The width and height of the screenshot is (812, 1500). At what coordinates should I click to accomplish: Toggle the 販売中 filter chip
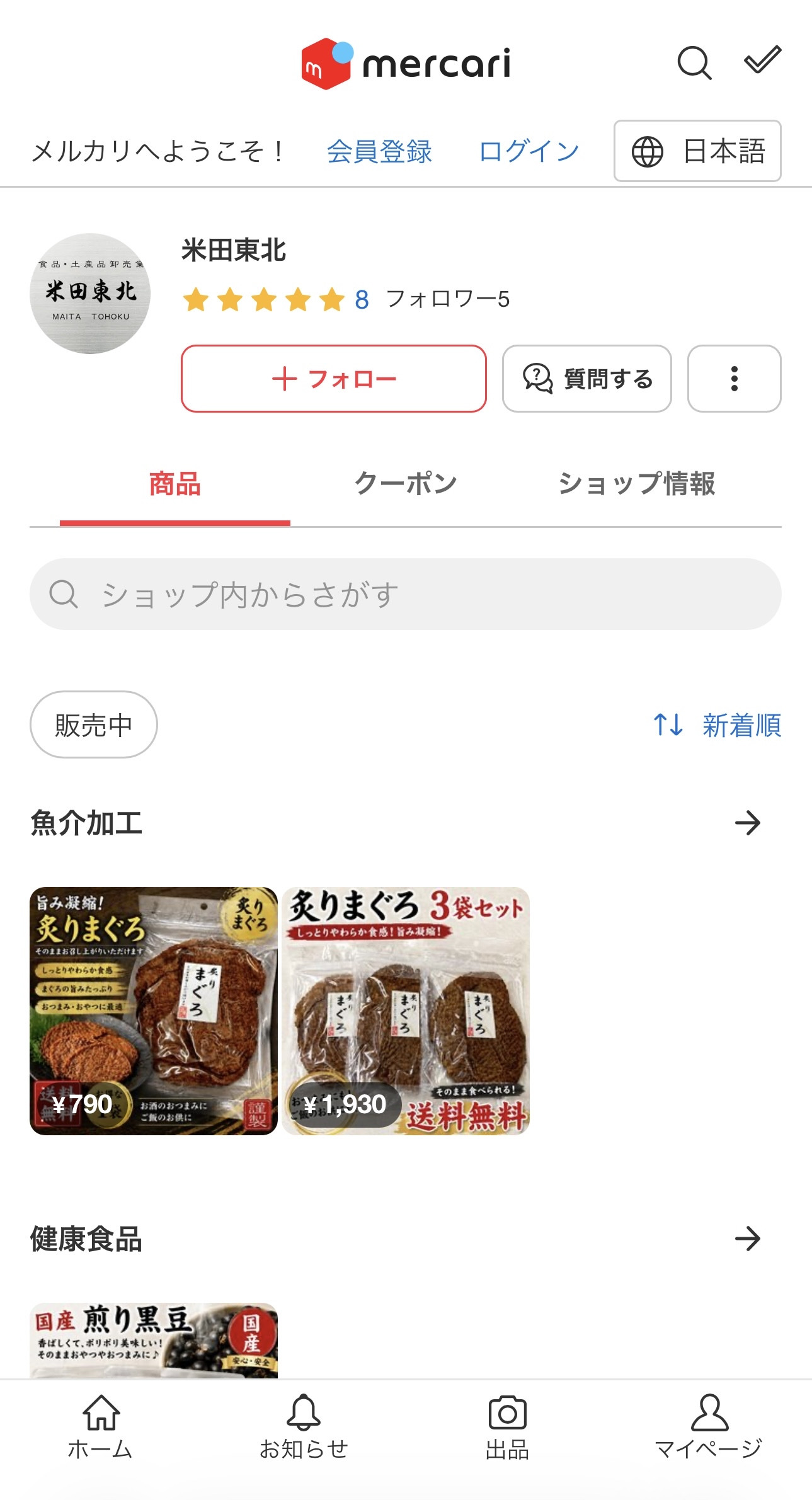coord(93,724)
